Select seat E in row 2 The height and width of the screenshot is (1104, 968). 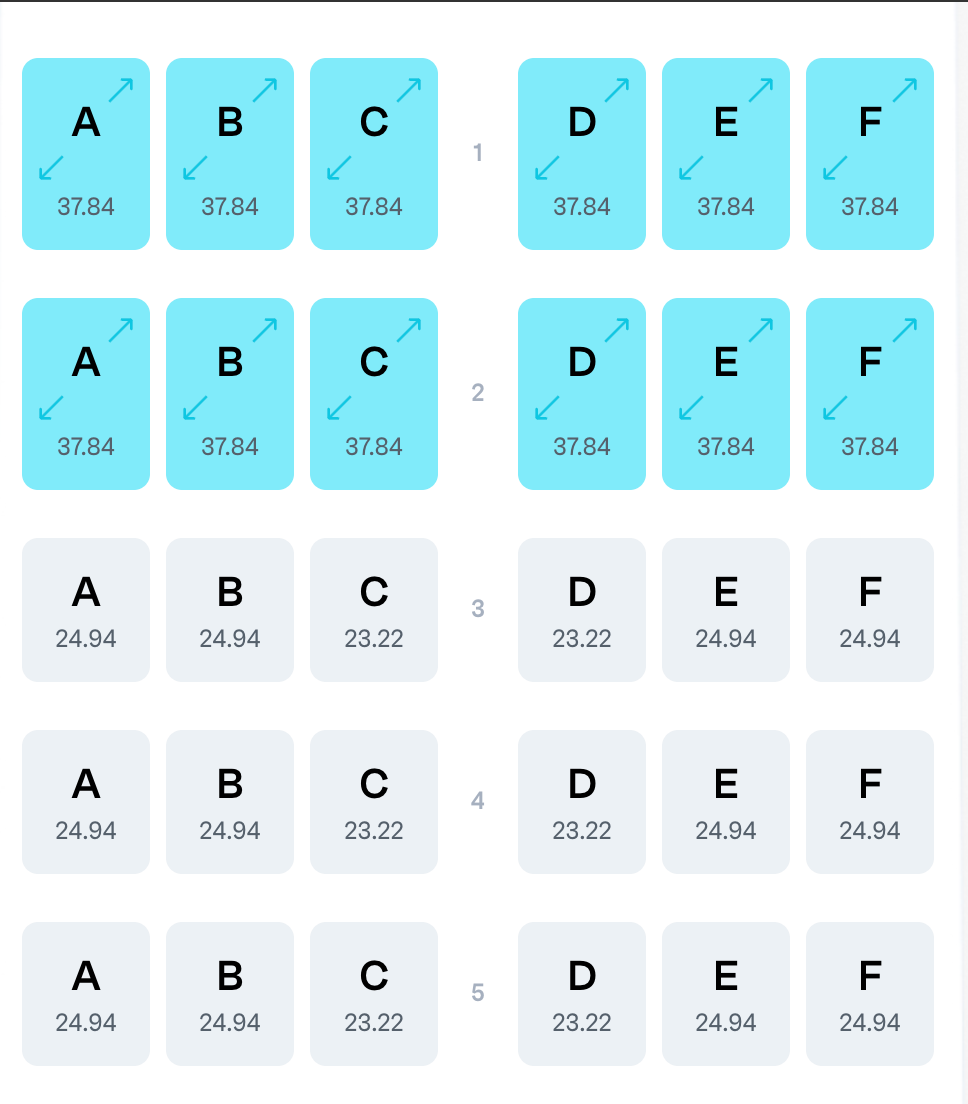coord(726,393)
